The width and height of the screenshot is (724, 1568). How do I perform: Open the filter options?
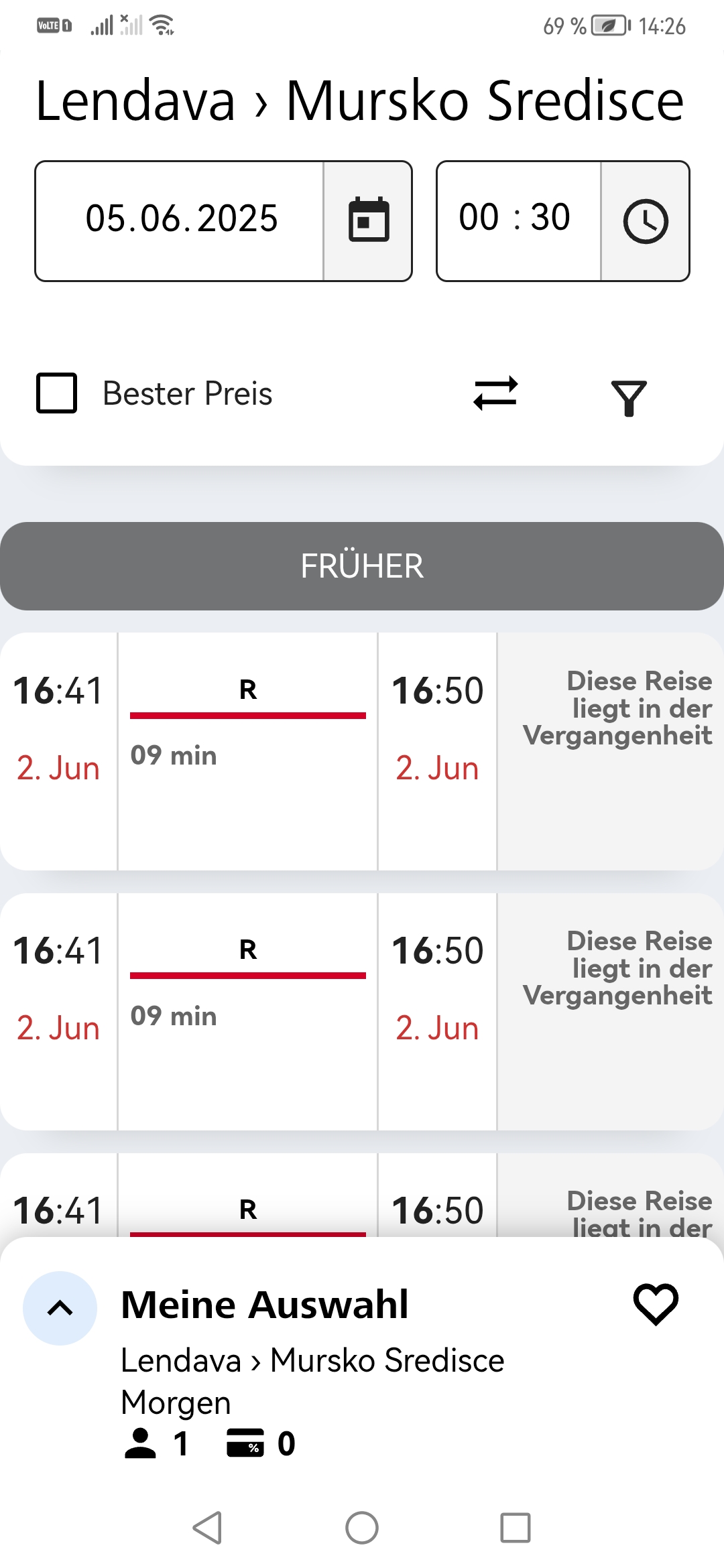tap(628, 397)
